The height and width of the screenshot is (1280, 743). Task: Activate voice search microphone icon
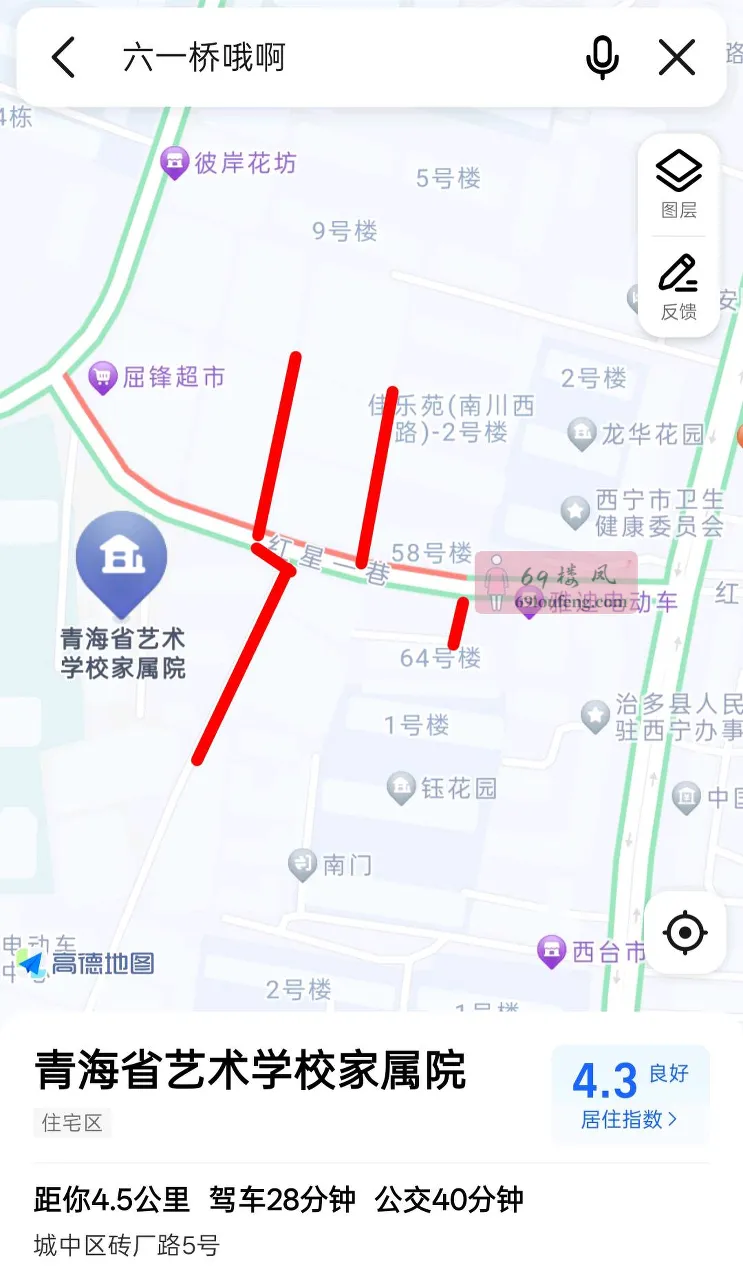(603, 57)
